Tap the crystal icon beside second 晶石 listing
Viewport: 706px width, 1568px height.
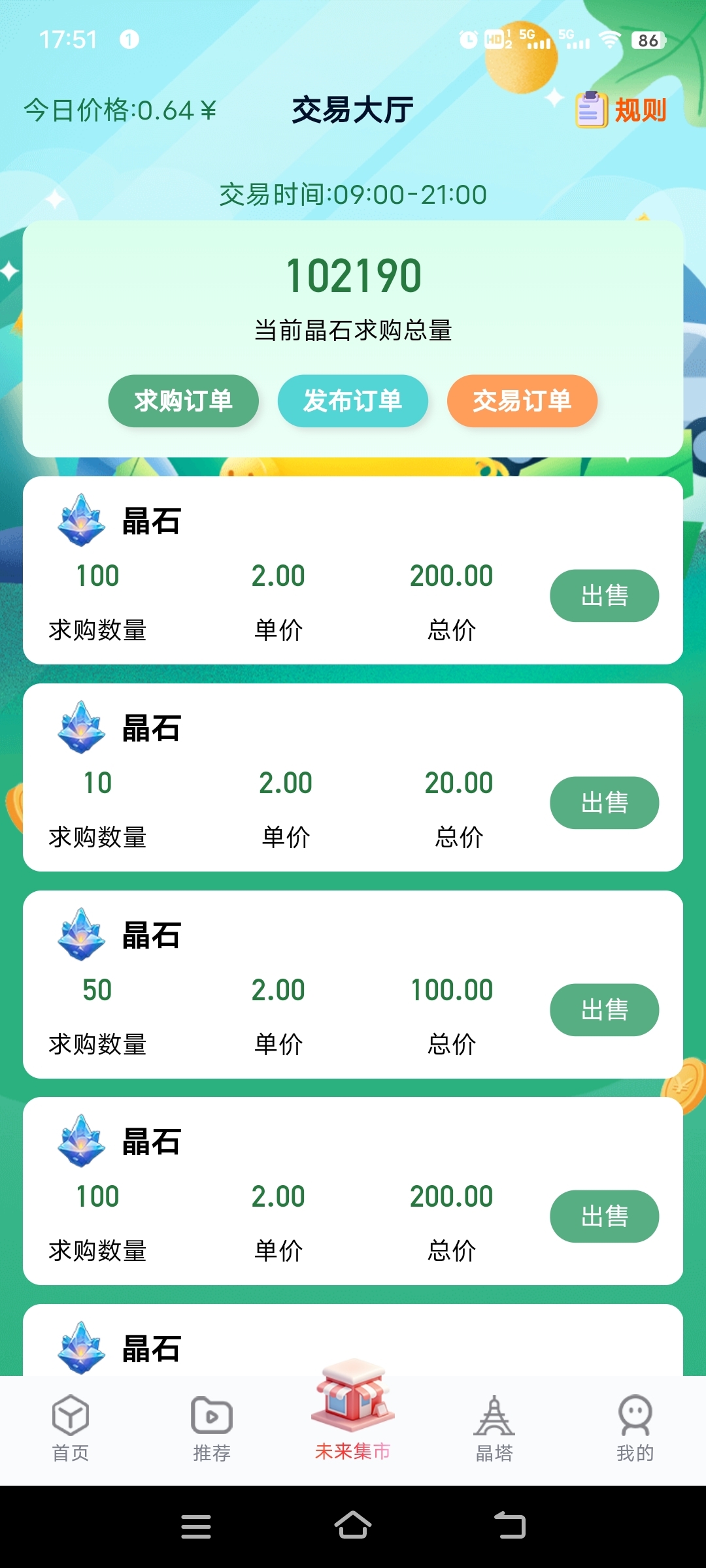point(81,730)
